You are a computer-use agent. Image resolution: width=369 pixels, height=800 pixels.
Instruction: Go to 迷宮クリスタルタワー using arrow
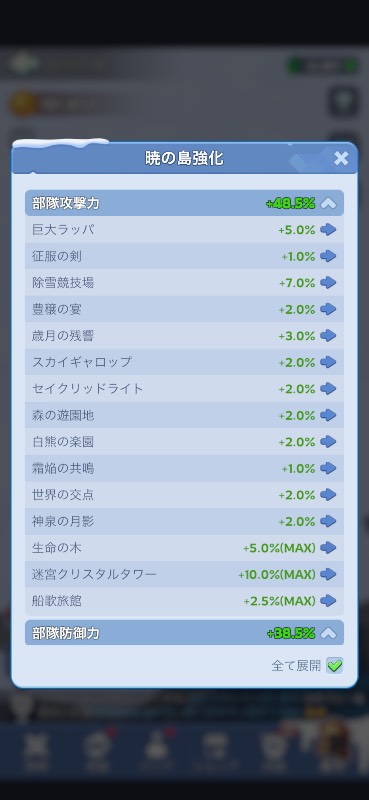click(328, 574)
